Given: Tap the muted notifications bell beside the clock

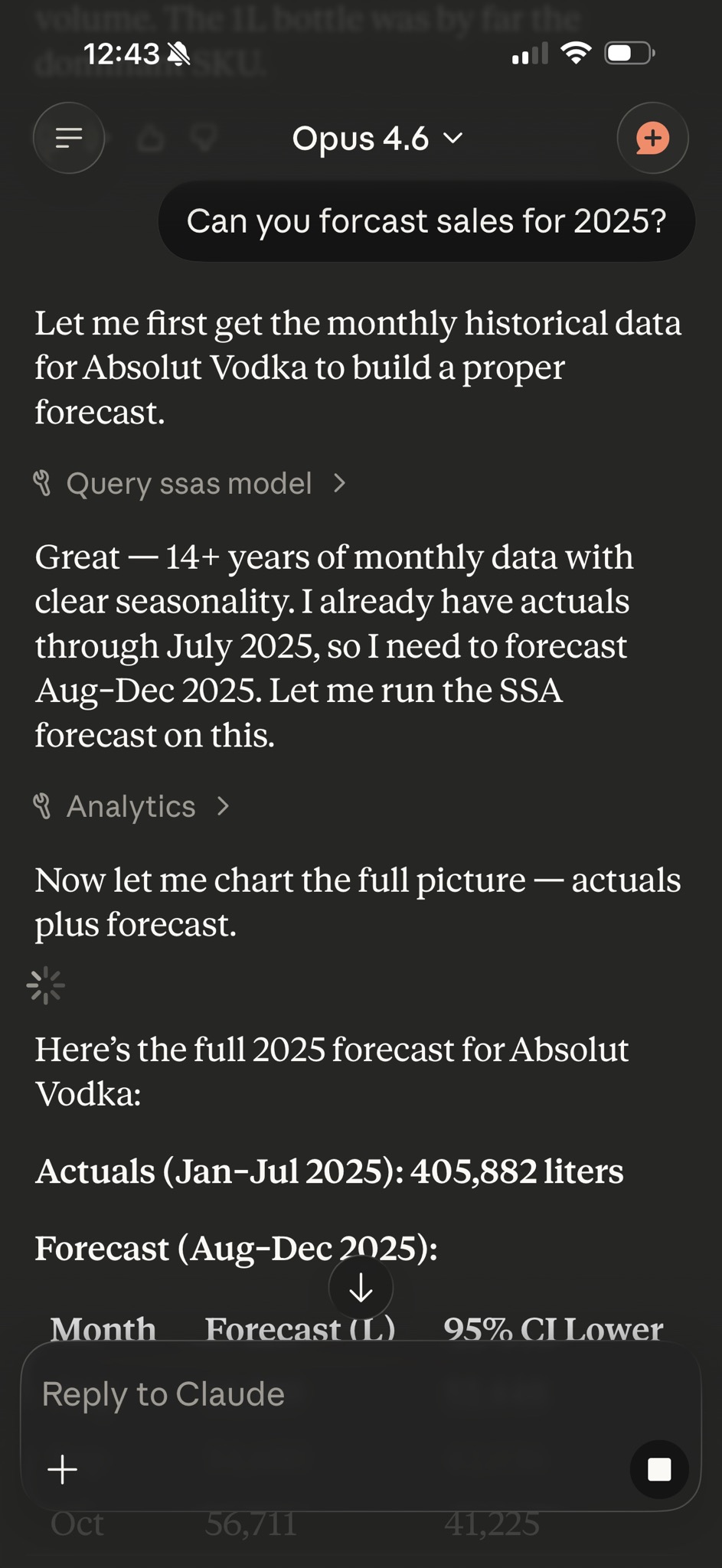Looking at the screenshot, I should tap(177, 54).
